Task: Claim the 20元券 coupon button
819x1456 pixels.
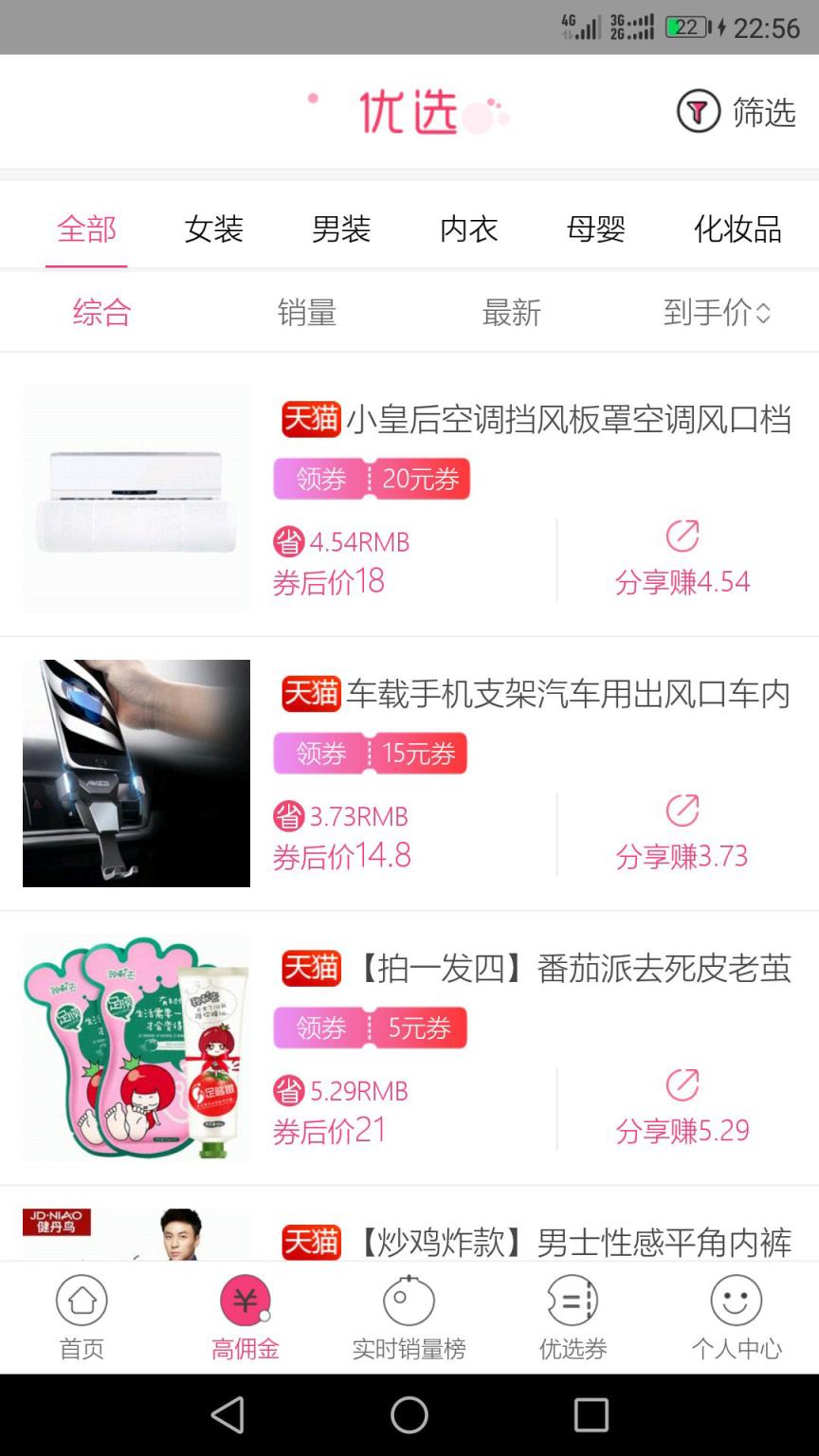Action: pos(420,479)
